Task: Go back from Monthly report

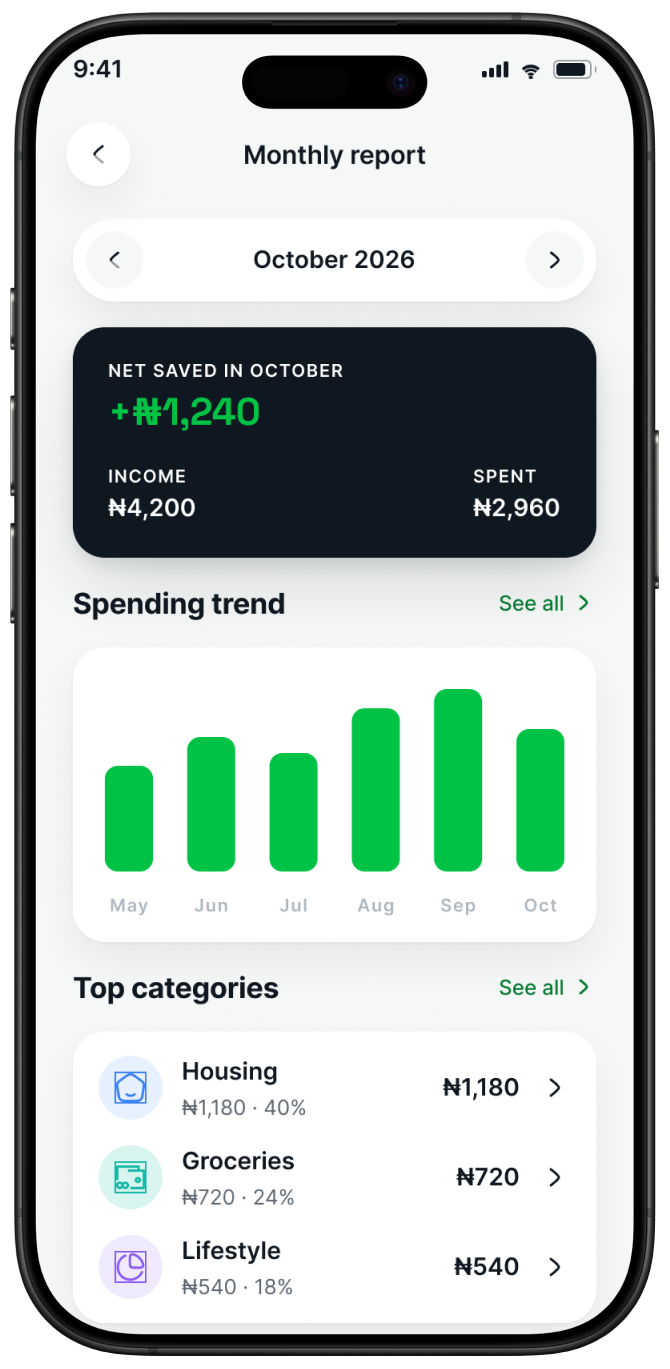Action: pyautogui.click(x=98, y=154)
